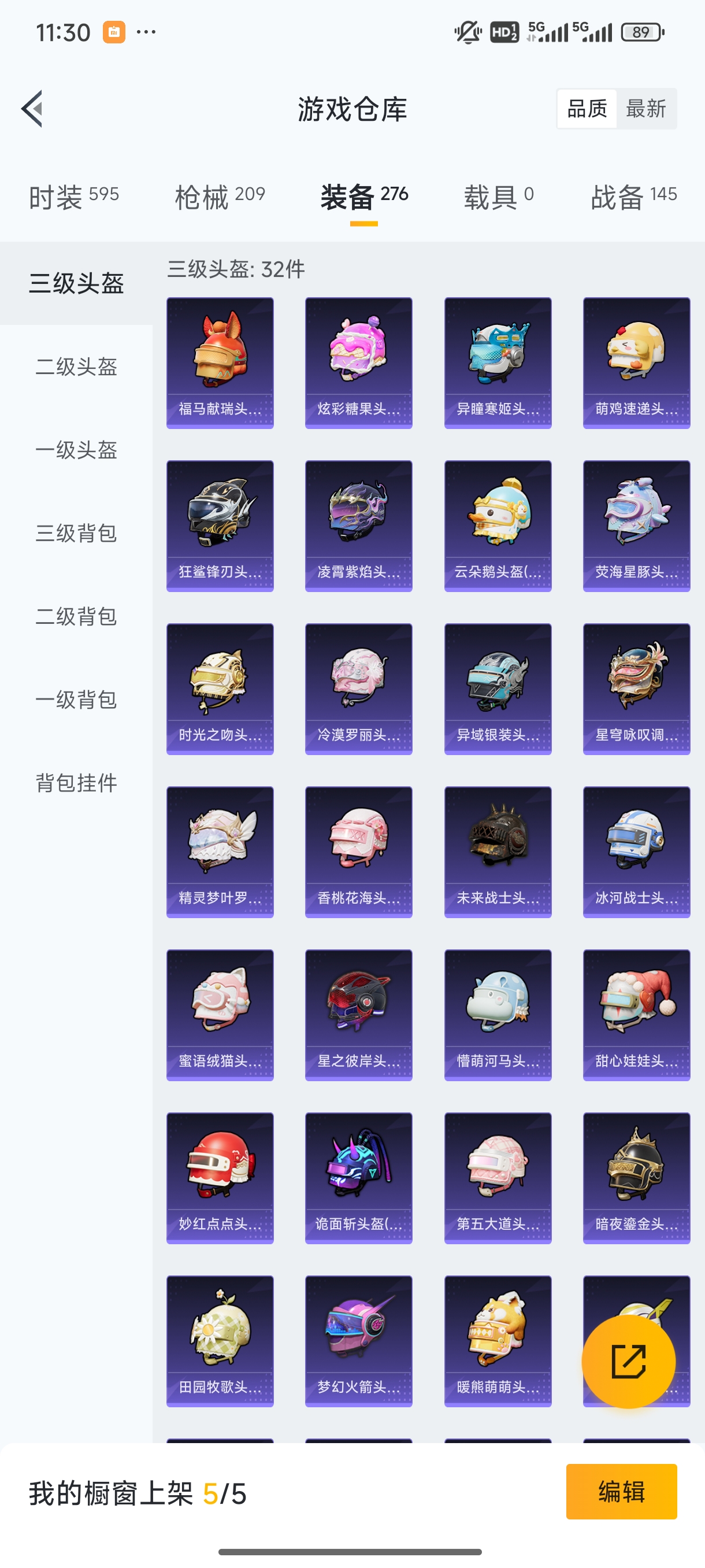
Task: Tap the 编辑 button
Action: [621, 1491]
